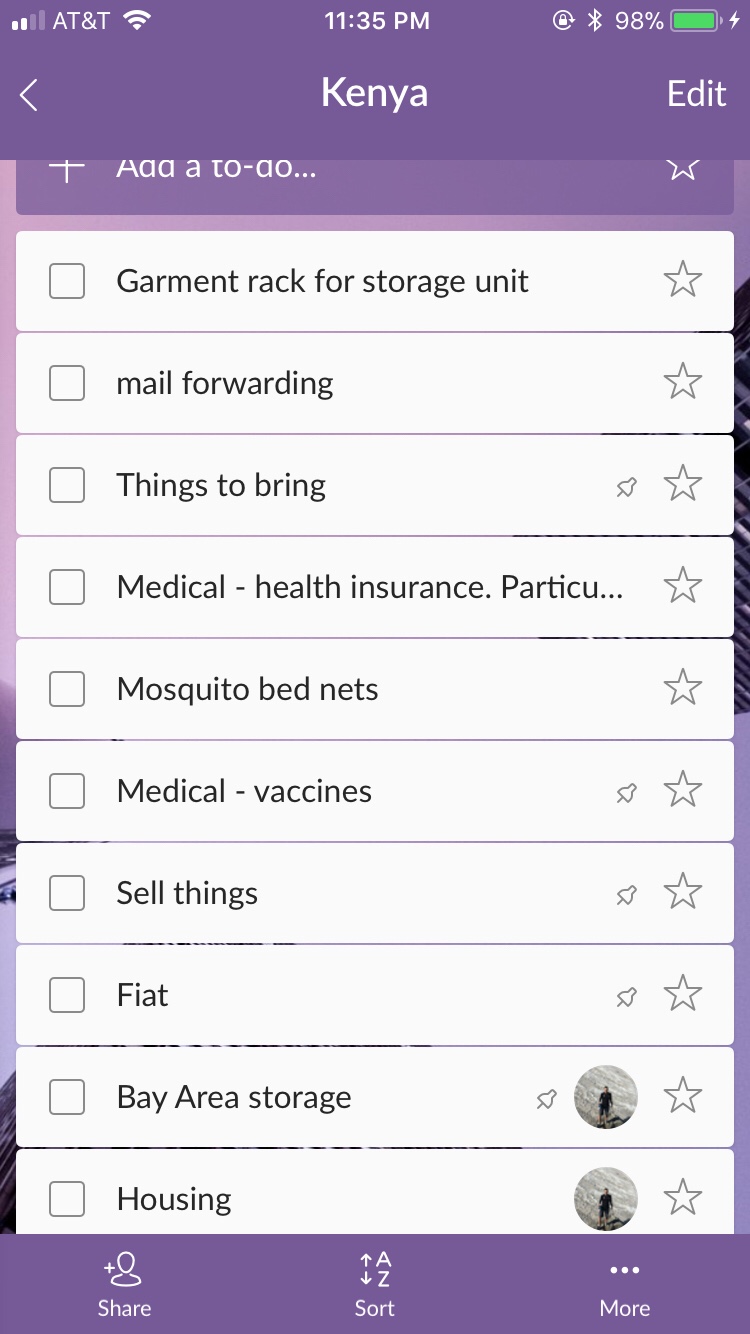Tick the Mosquito bed nets checkbox

point(67,689)
